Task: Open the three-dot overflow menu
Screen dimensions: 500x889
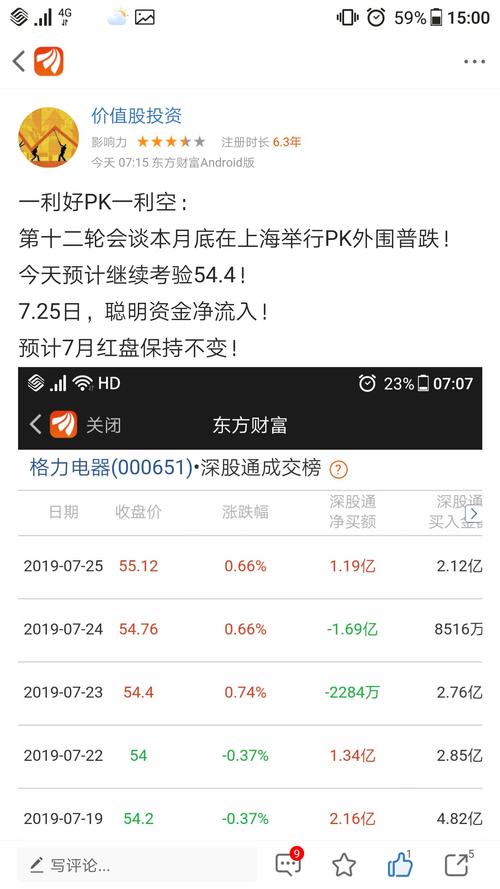Action: [x=474, y=61]
